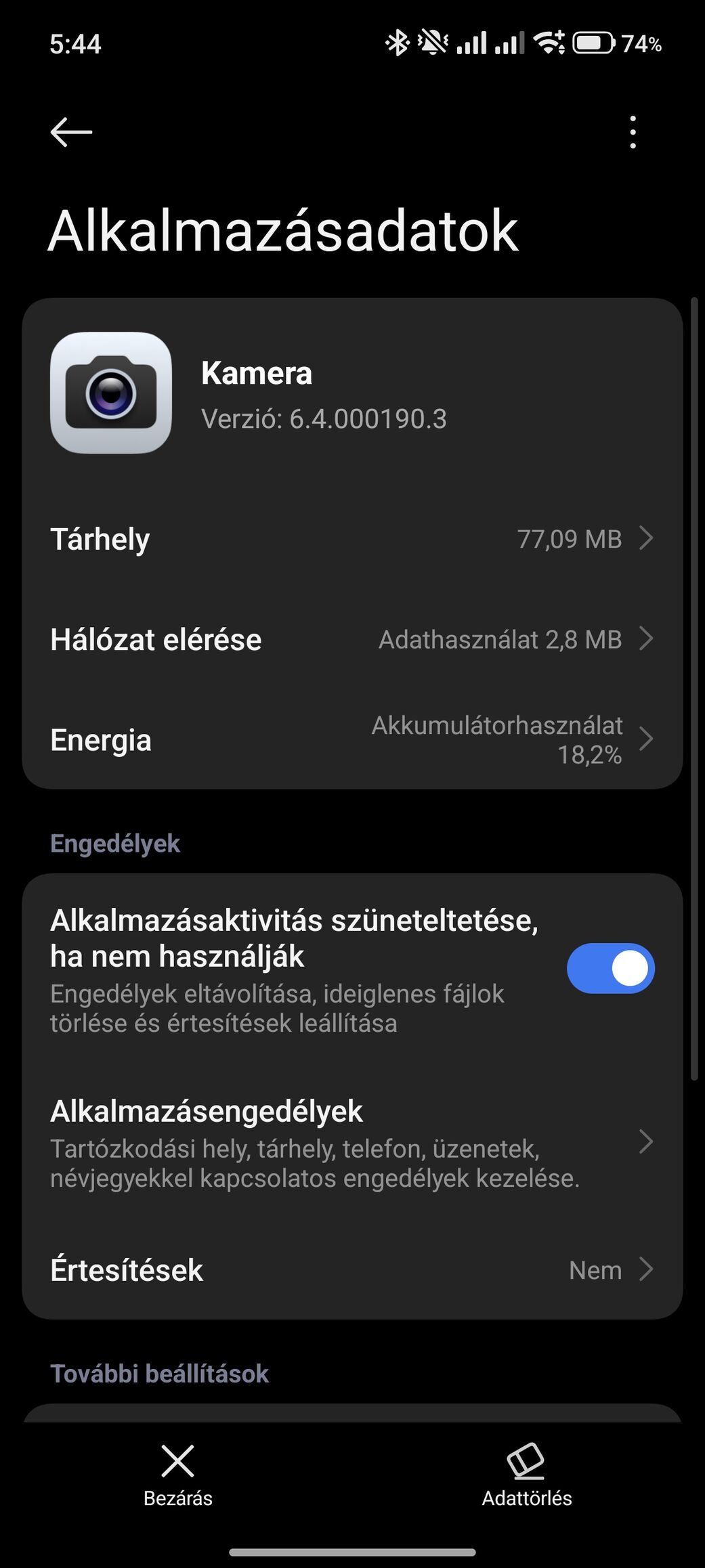Open Alkalmazásengedélyek permissions
705x1568 pixels.
pyautogui.click(x=352, y=1144)
